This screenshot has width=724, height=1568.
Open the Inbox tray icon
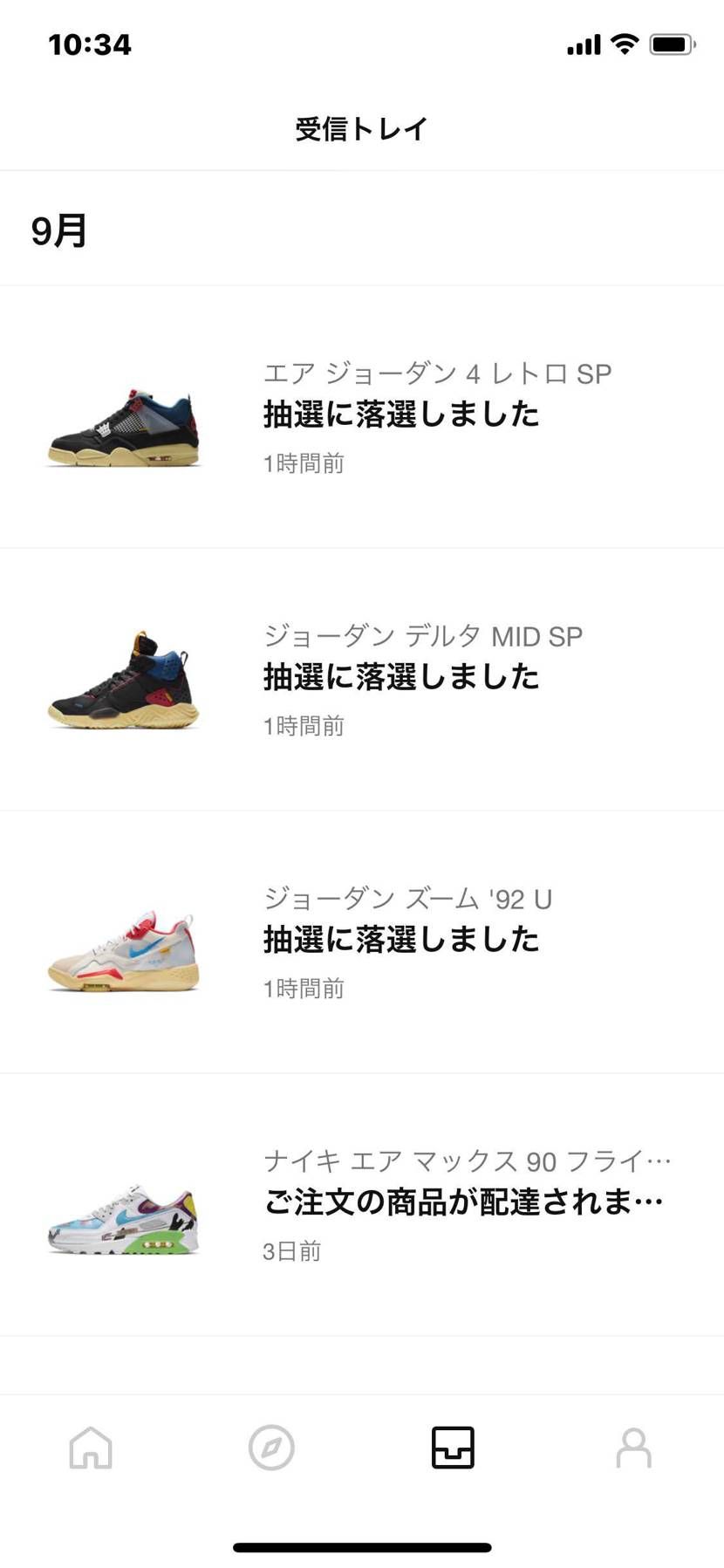pos(452,1448)
